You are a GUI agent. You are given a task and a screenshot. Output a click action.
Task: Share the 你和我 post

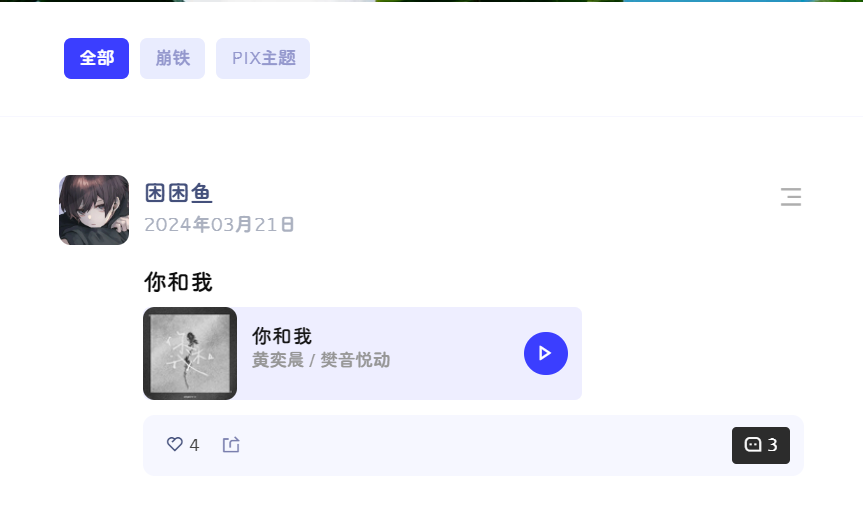point(231,445)
